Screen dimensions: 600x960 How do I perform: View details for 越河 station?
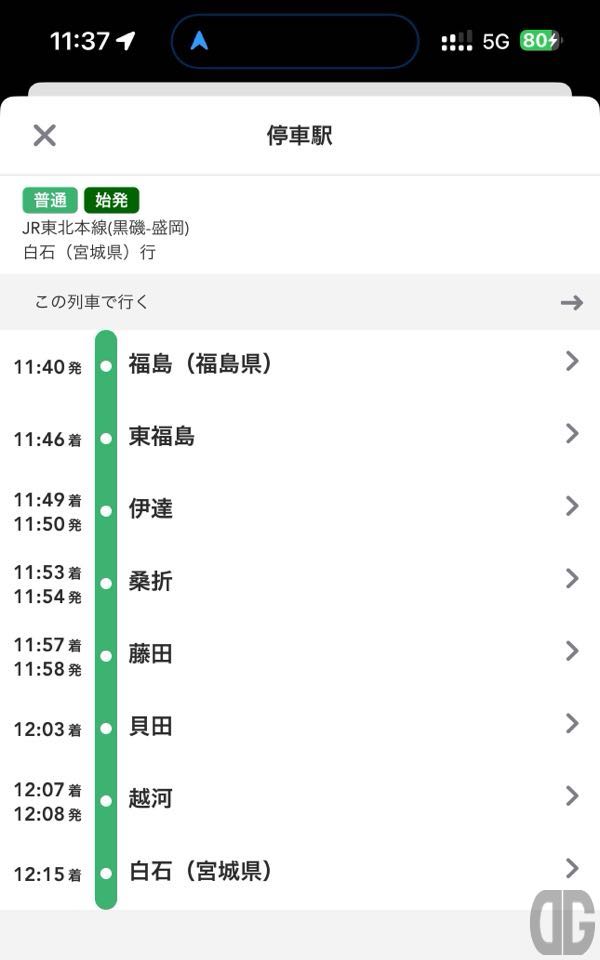[x=300, y=800]
